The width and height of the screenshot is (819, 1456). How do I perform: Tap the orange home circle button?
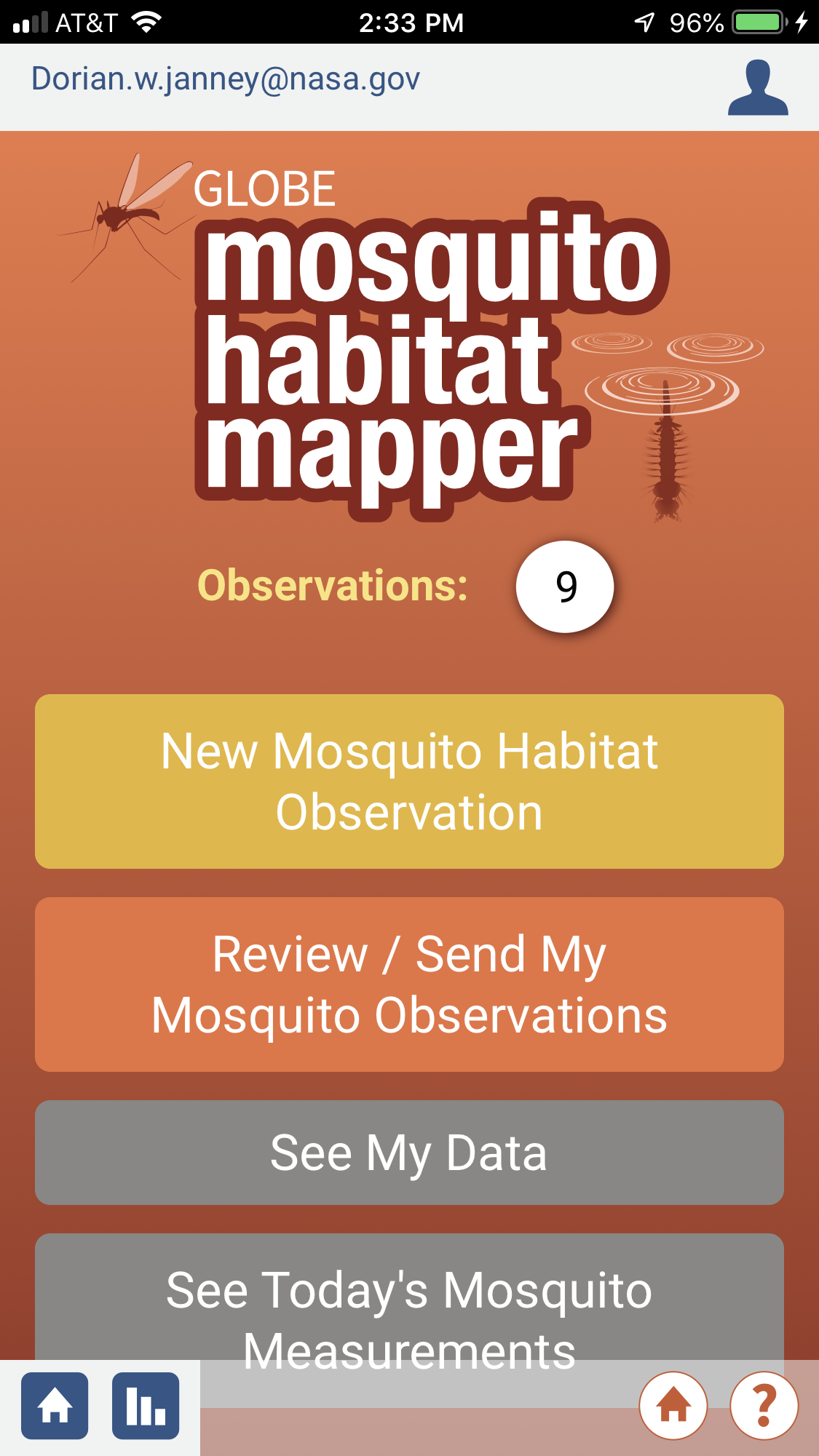673,1405
